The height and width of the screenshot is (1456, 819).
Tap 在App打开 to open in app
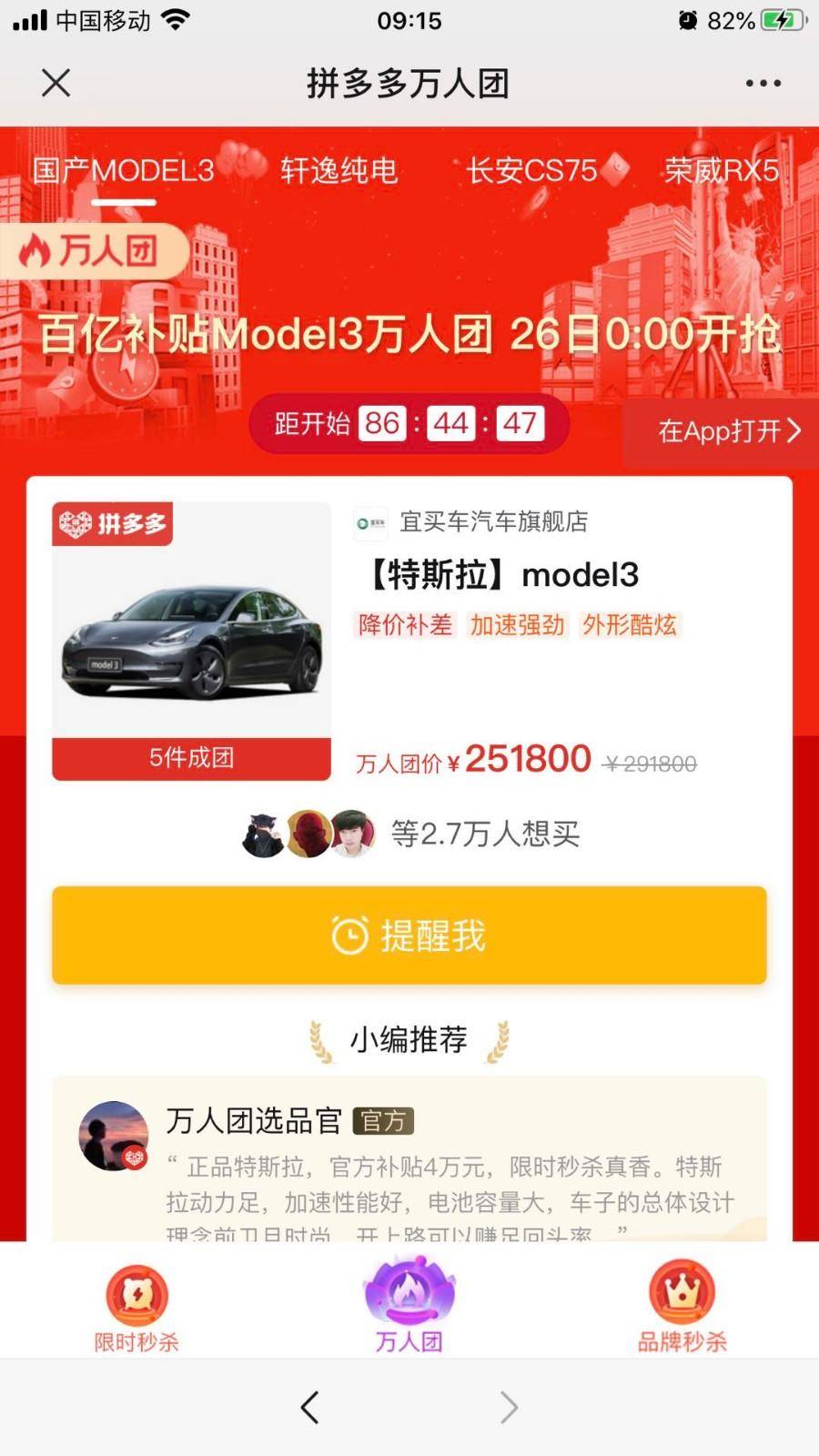click(x=728, y=430)
